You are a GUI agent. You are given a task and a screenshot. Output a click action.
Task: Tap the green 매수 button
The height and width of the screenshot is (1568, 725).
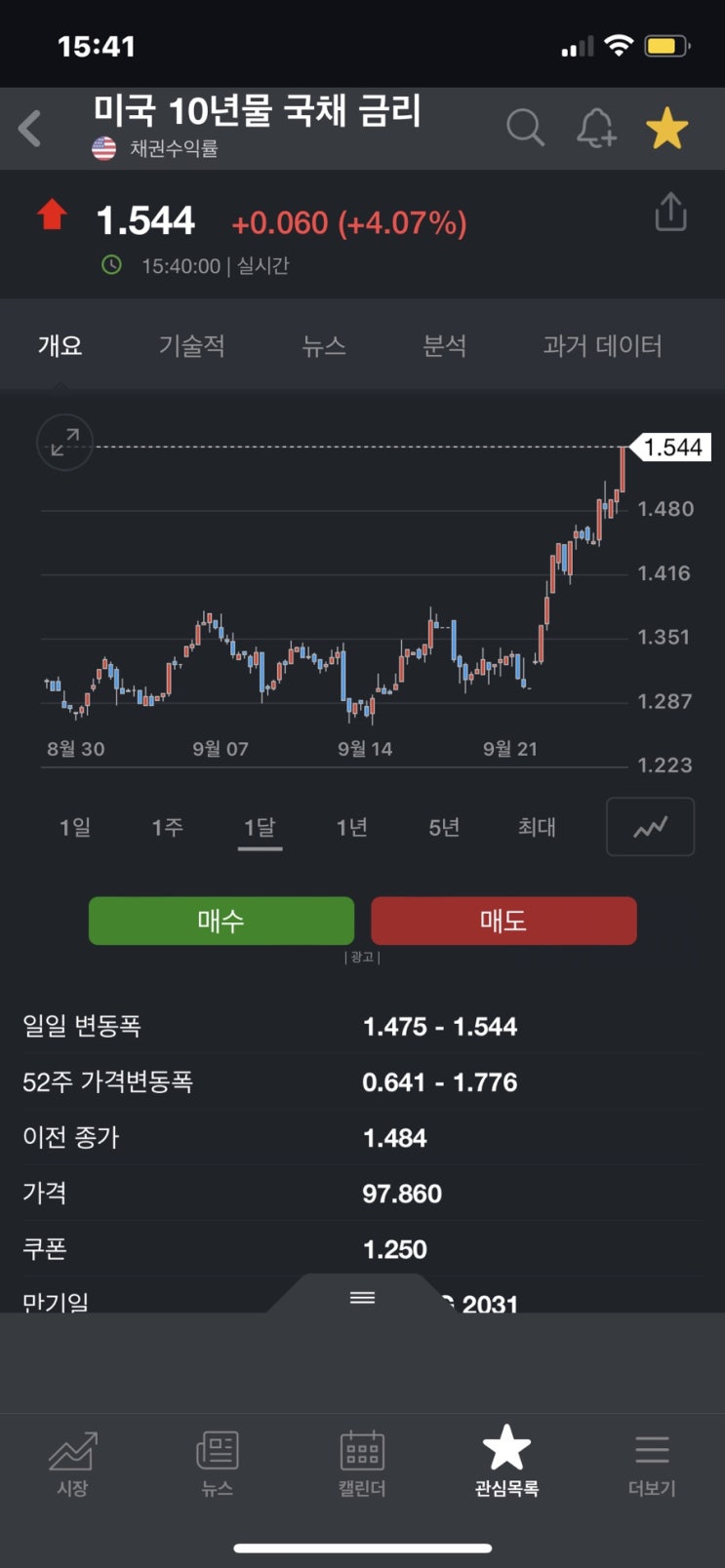tap(222, 921)
